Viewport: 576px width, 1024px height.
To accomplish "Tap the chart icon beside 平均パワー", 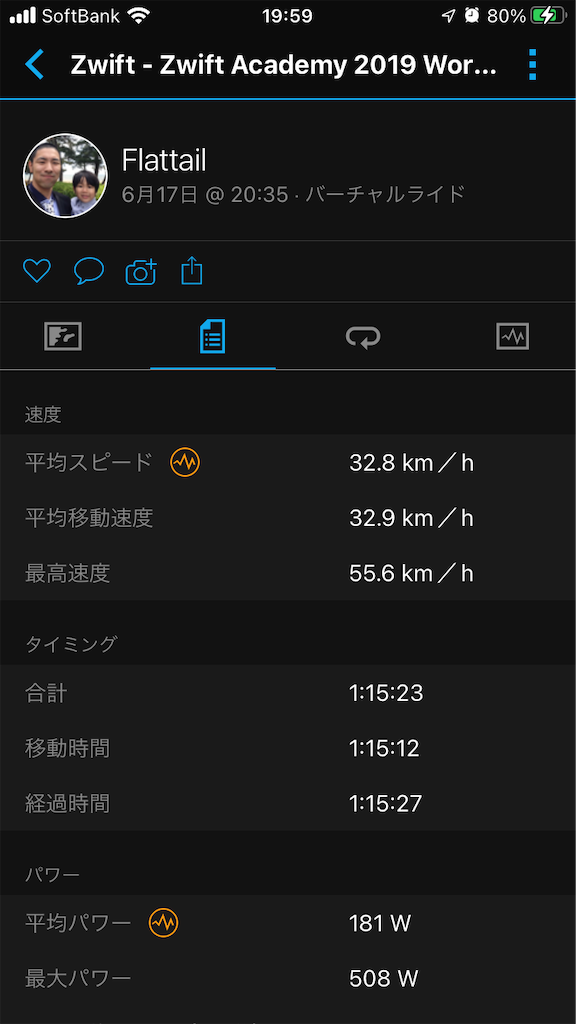I will [x=163, y=923].
